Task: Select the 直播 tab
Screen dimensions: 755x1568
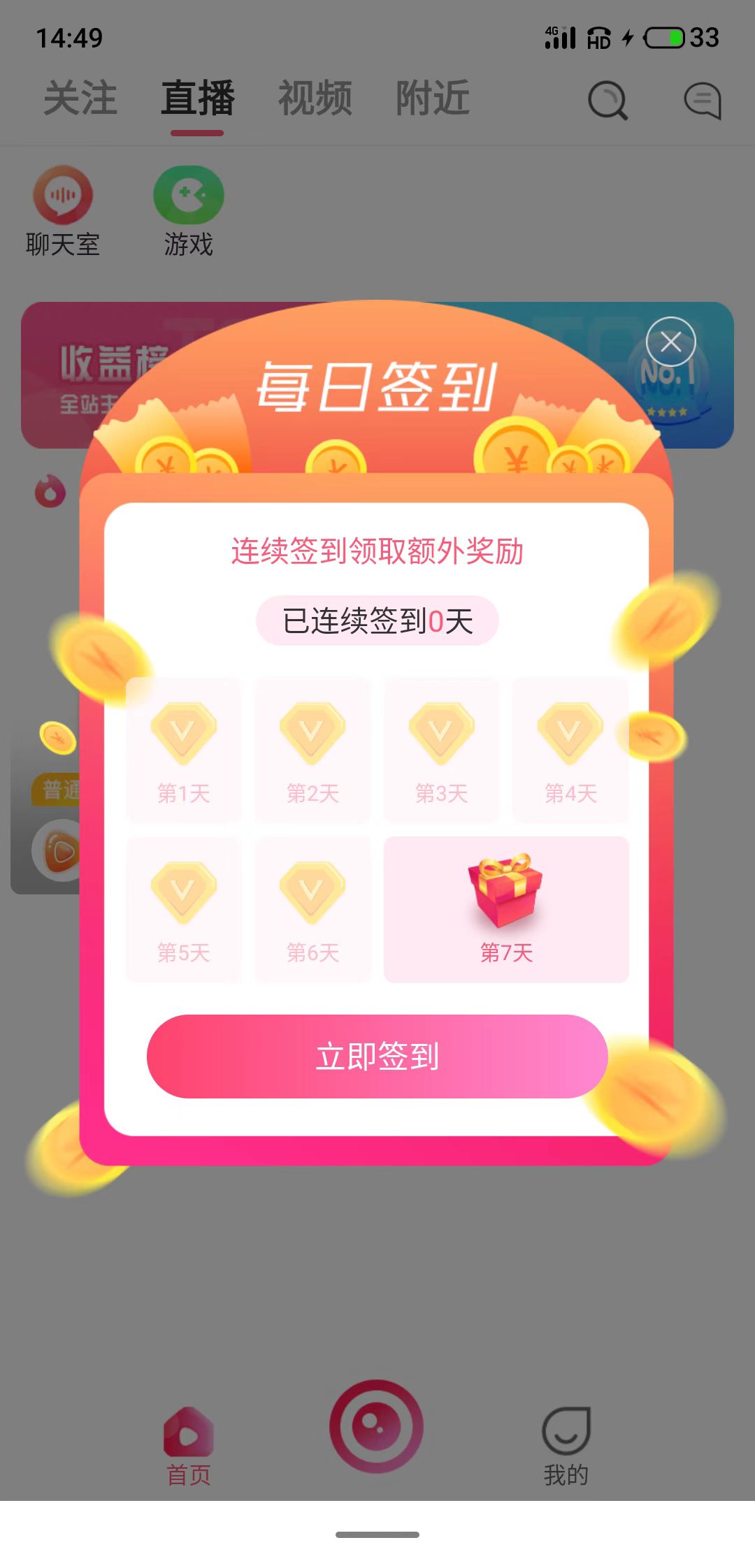Action: click(x=198, y=98)
